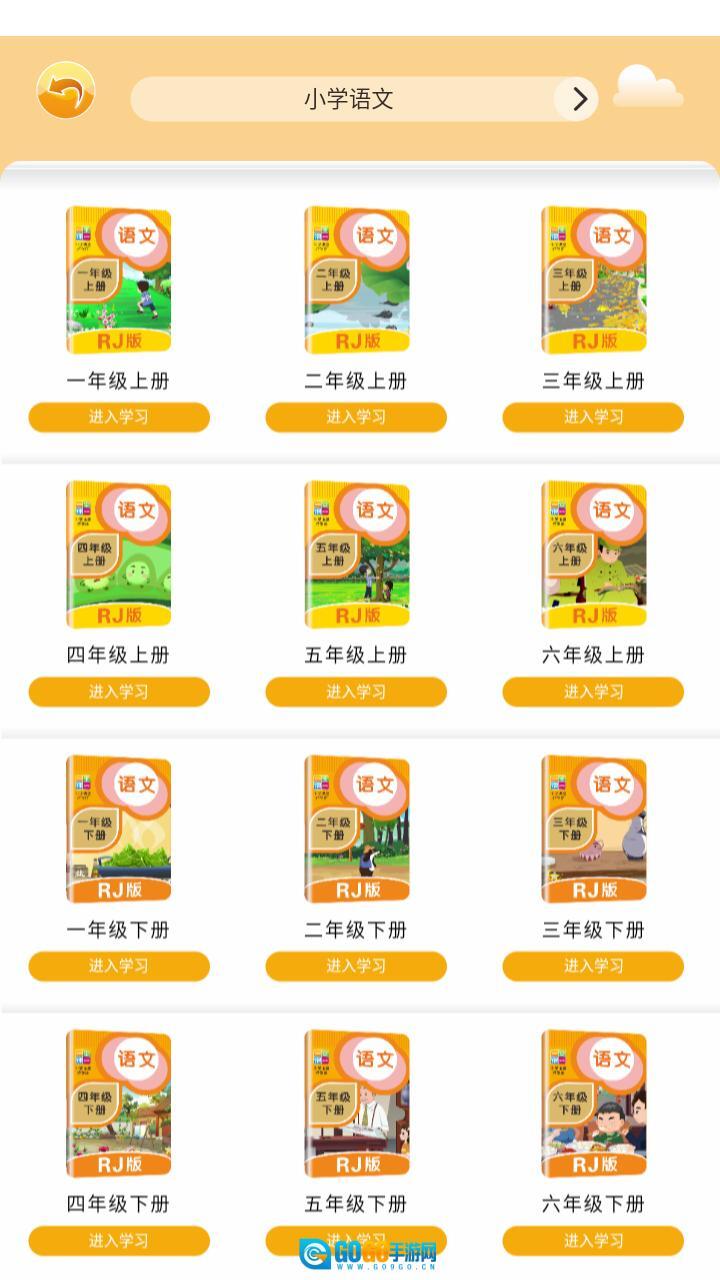
Task: Open the 一年级下册 textbook cover
Action: (119, 829)
